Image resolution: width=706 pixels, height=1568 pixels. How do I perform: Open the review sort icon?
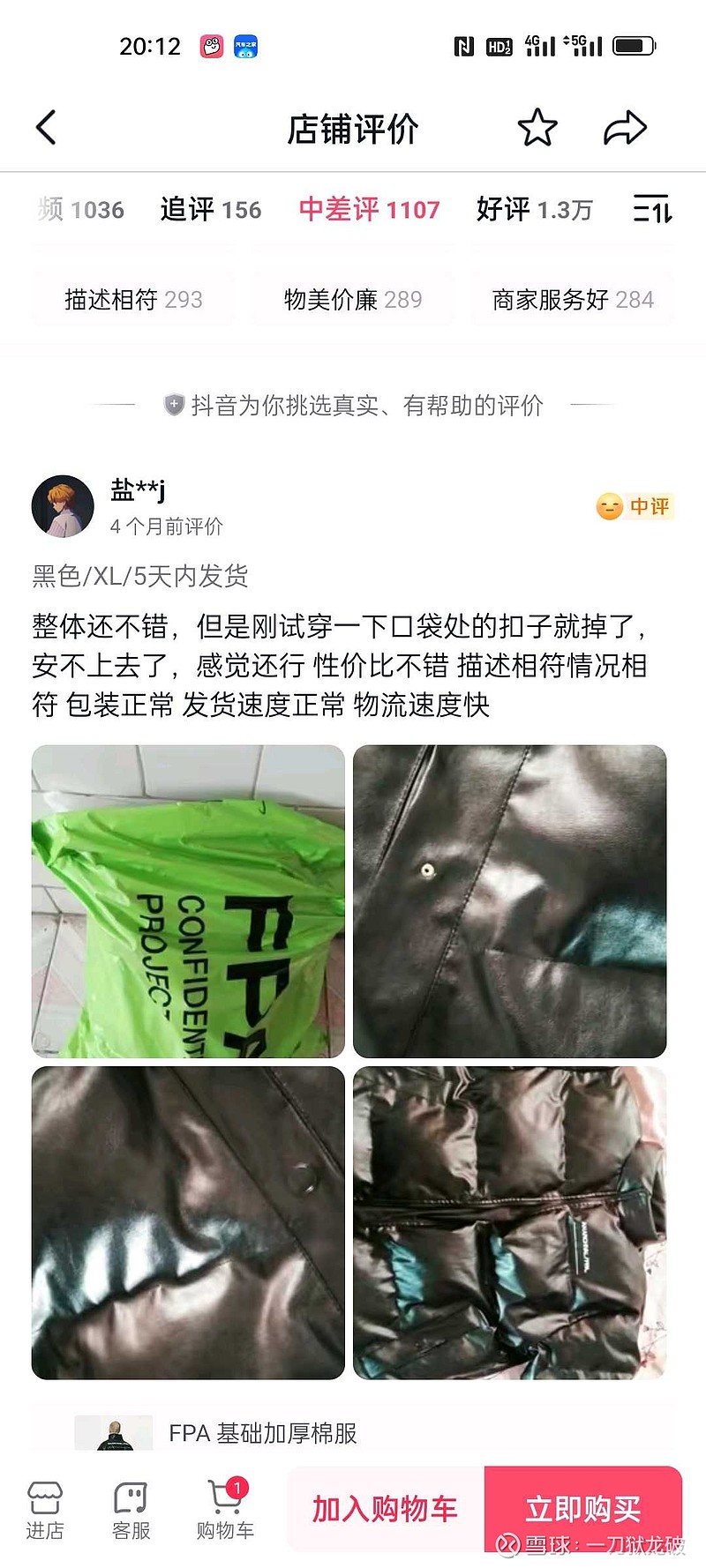(x=653, y=210)
